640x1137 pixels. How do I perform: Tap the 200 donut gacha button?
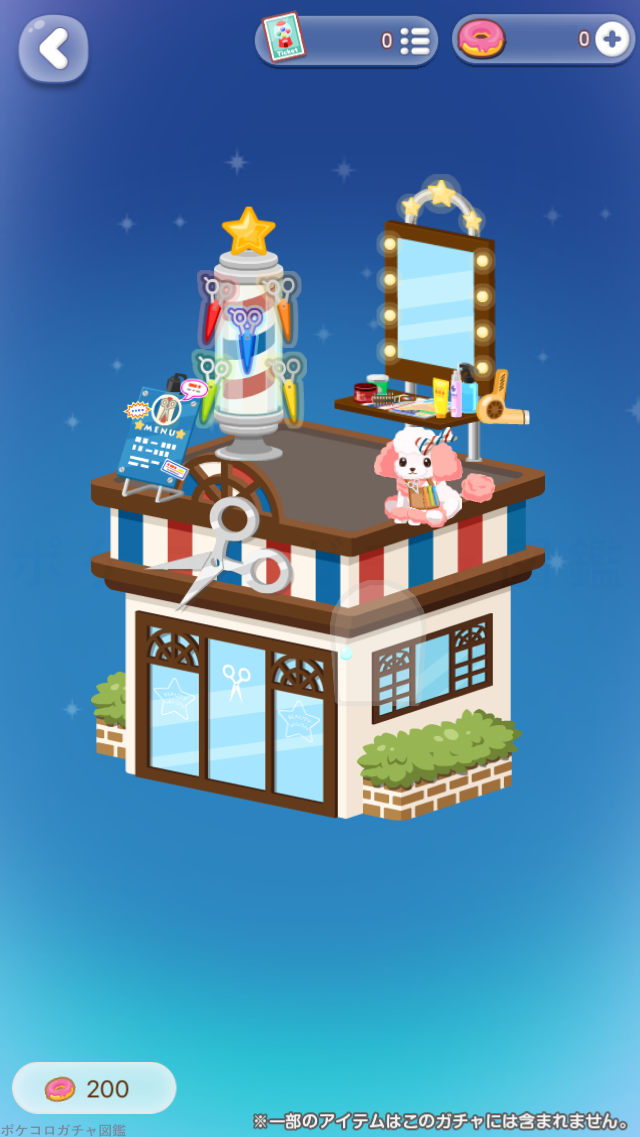click(94, 1088)
